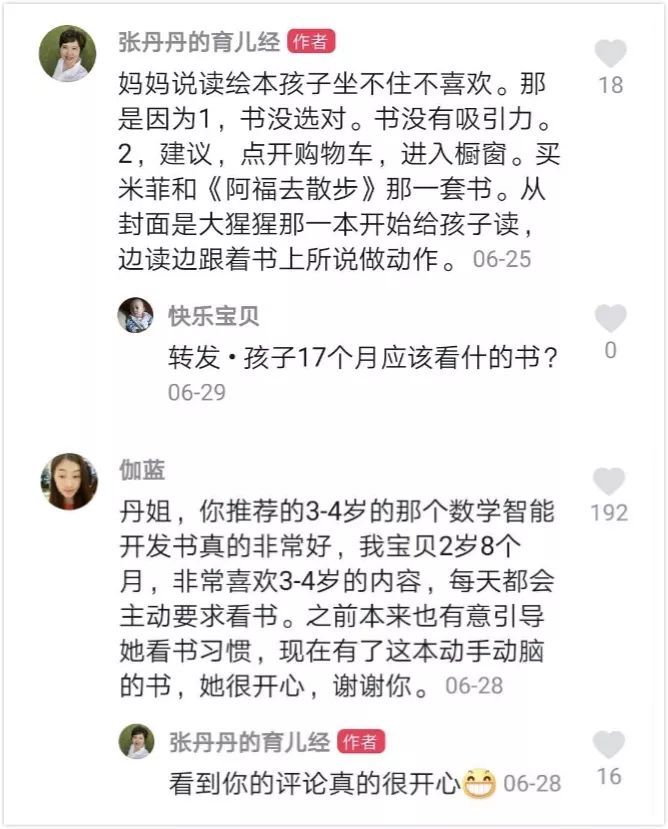
Task: Open 快乐宝贝's profile avatar
Action: (x=136, y=315)
